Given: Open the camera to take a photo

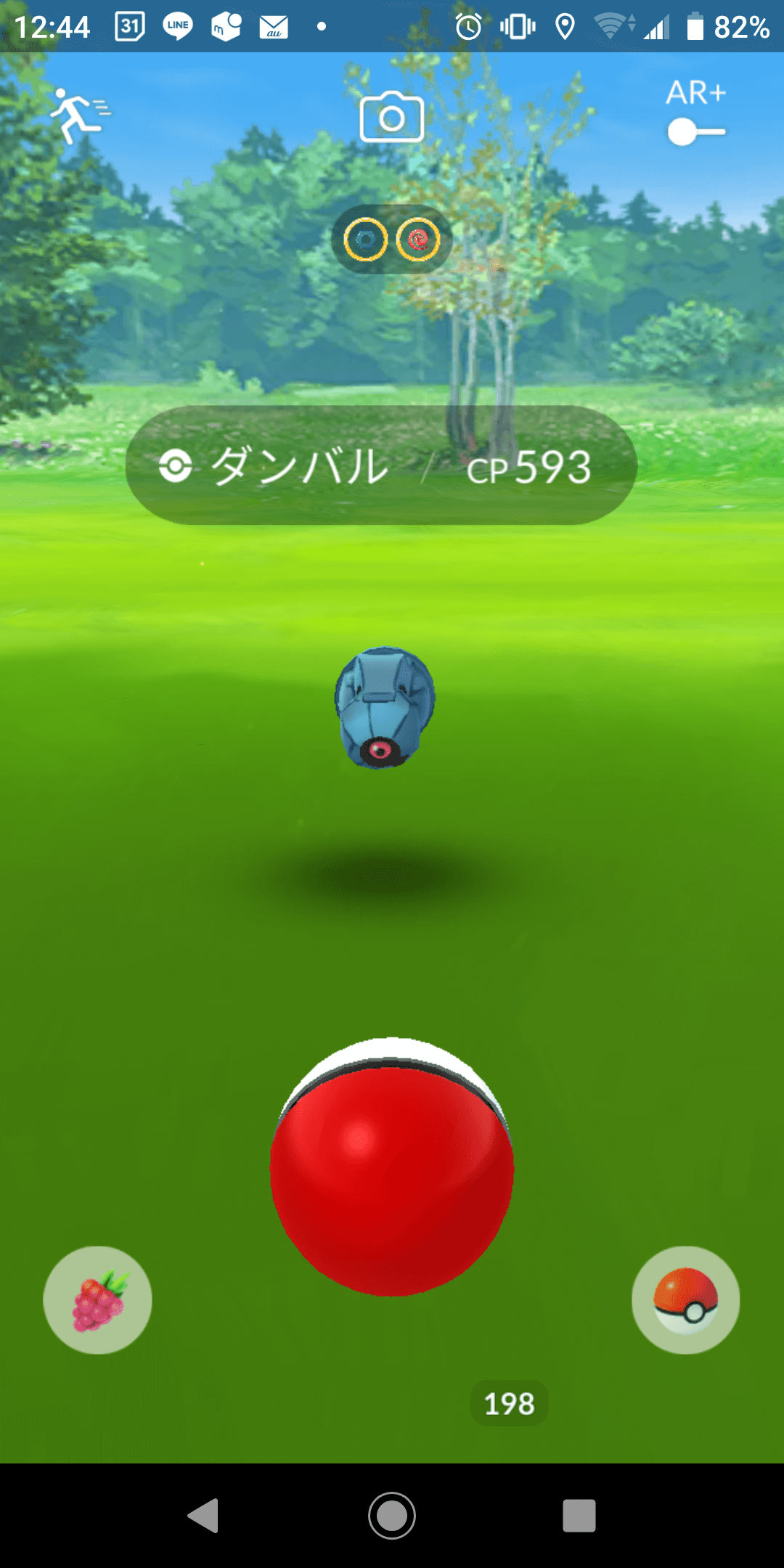Looking at the screenshot, I should pos(392,118).
